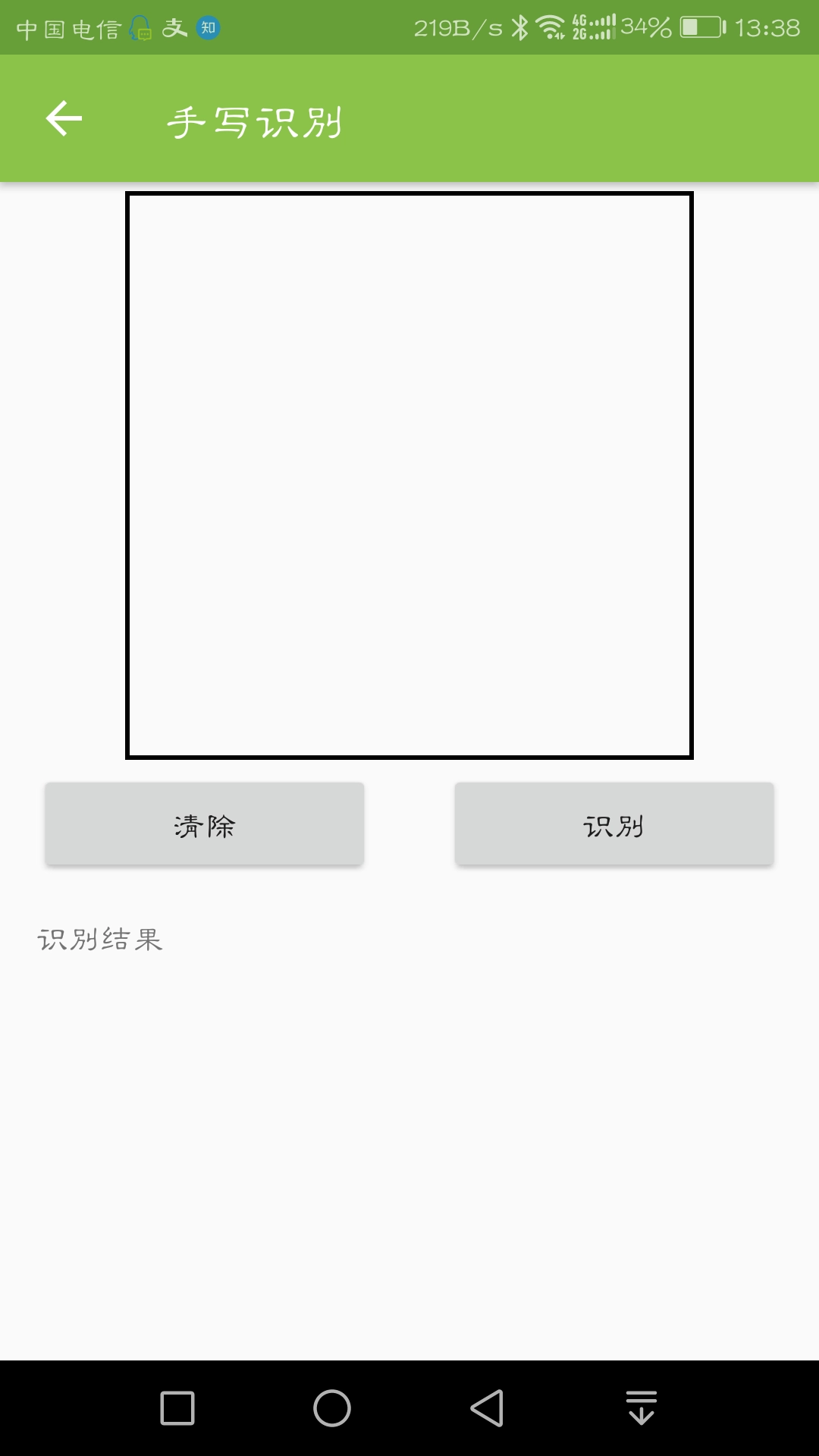Tap the 中国电信 carrier label
The image size is (819, 1456).
click(68, 27)
